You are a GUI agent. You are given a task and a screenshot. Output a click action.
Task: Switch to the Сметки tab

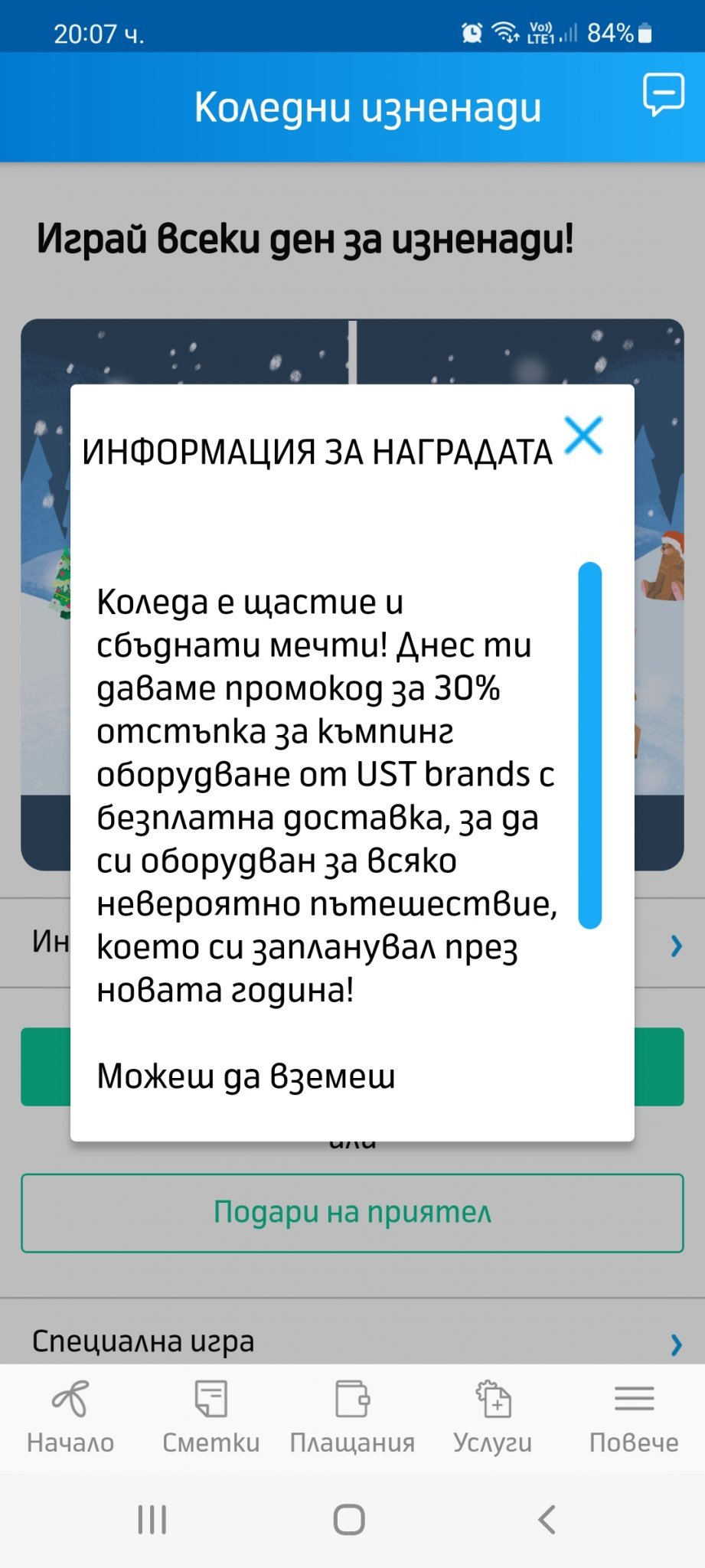coord(211,1417)
